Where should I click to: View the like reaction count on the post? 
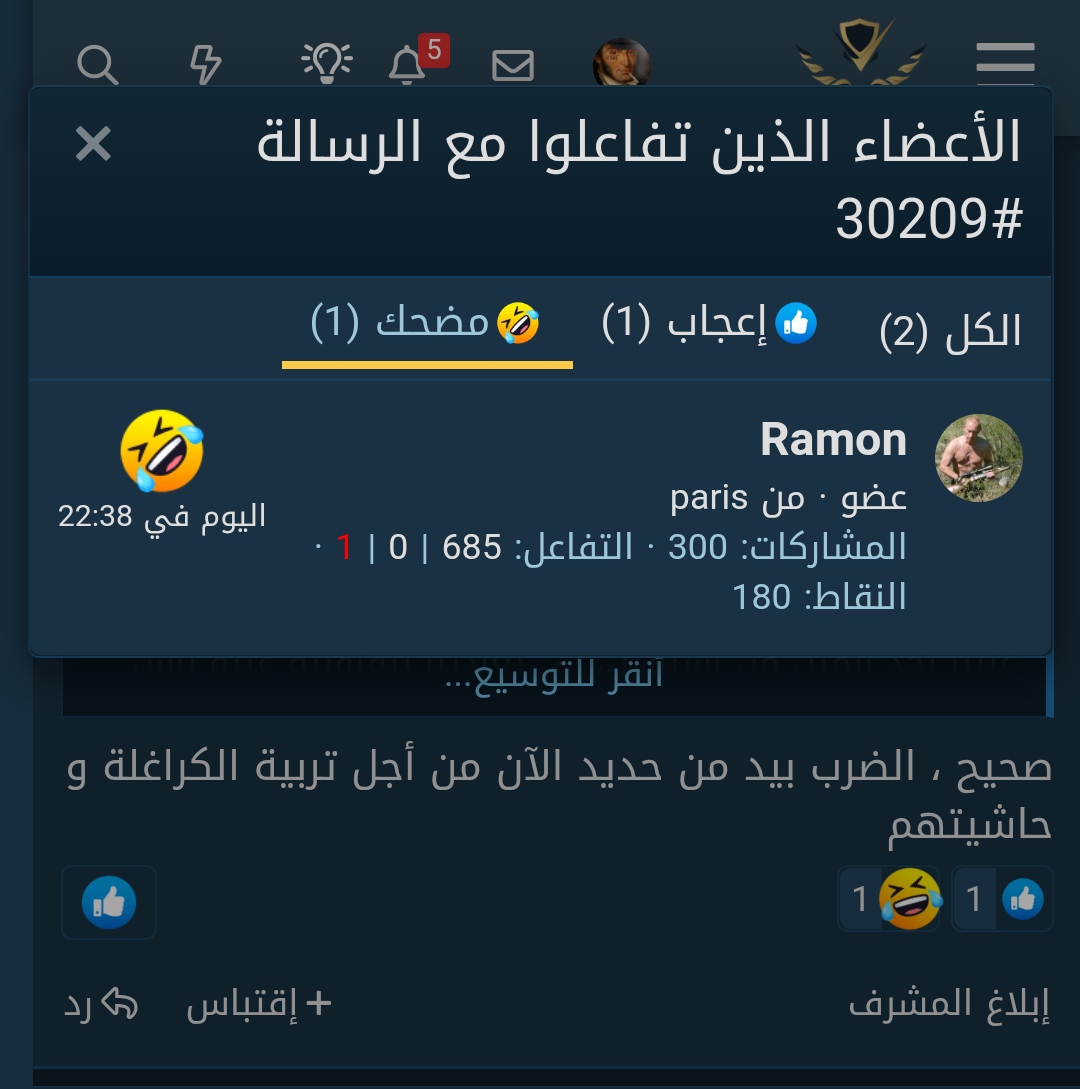click(x=1002, y=899)
